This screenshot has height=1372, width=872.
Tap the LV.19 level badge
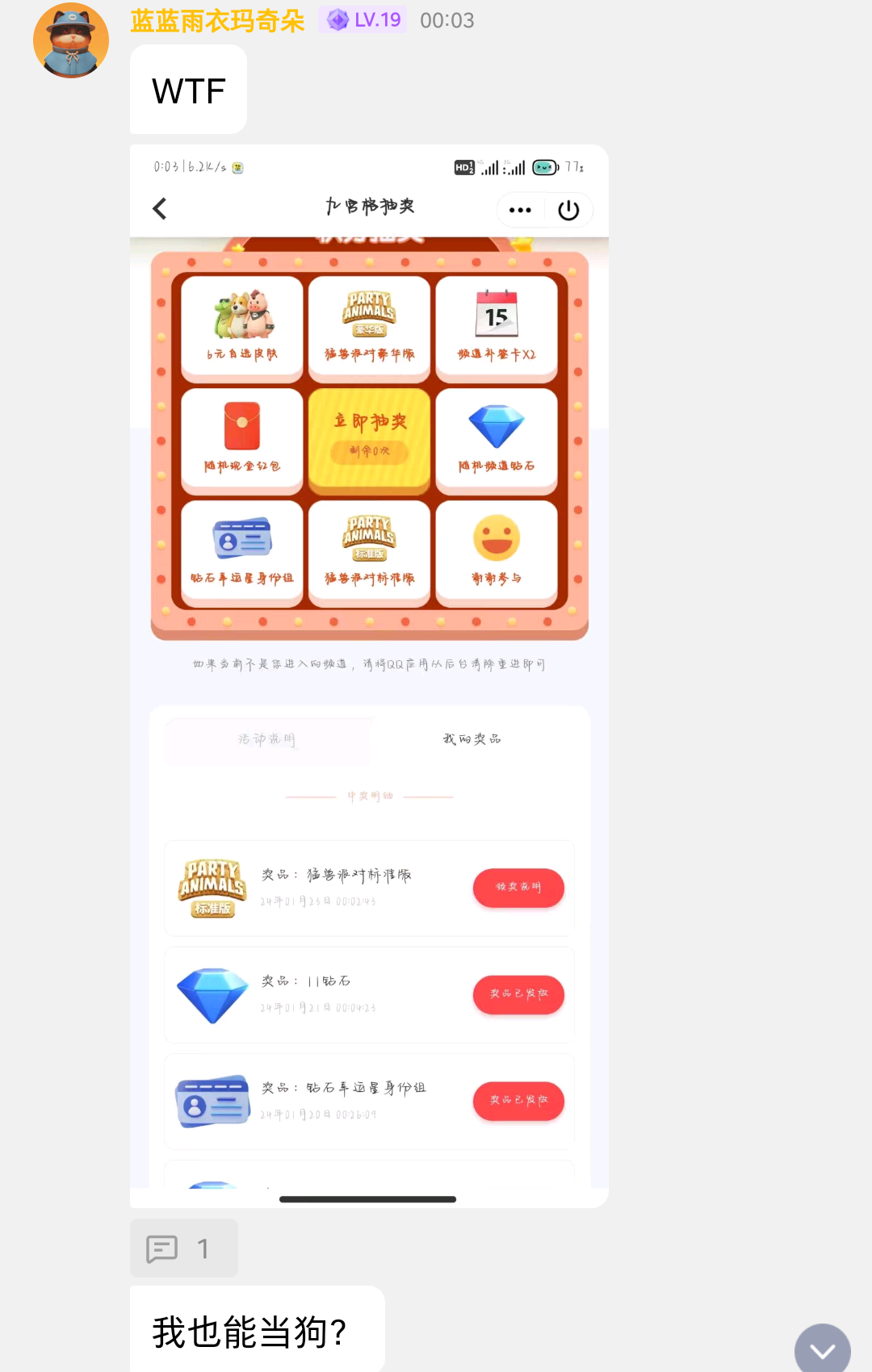click(363, 20)
